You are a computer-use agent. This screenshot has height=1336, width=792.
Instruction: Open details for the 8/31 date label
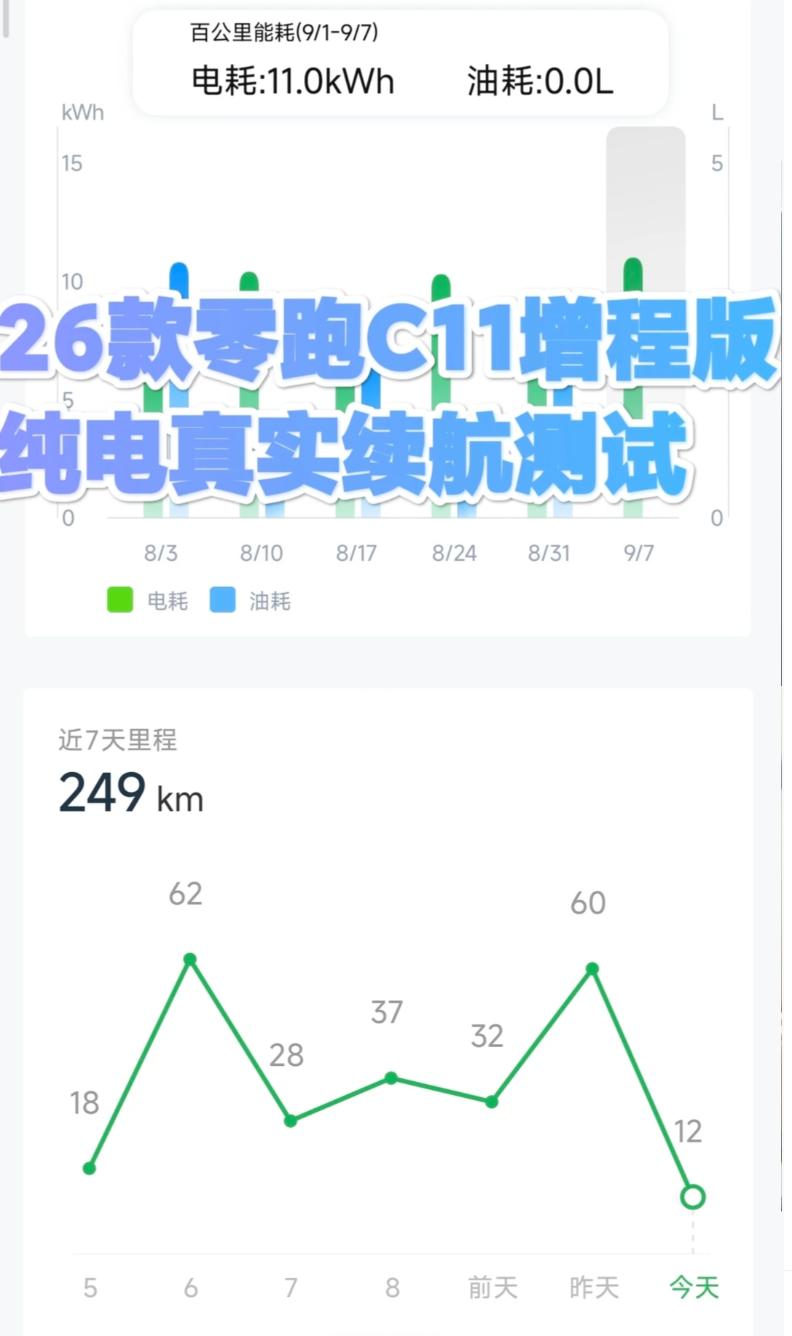[x=548, y=553]
